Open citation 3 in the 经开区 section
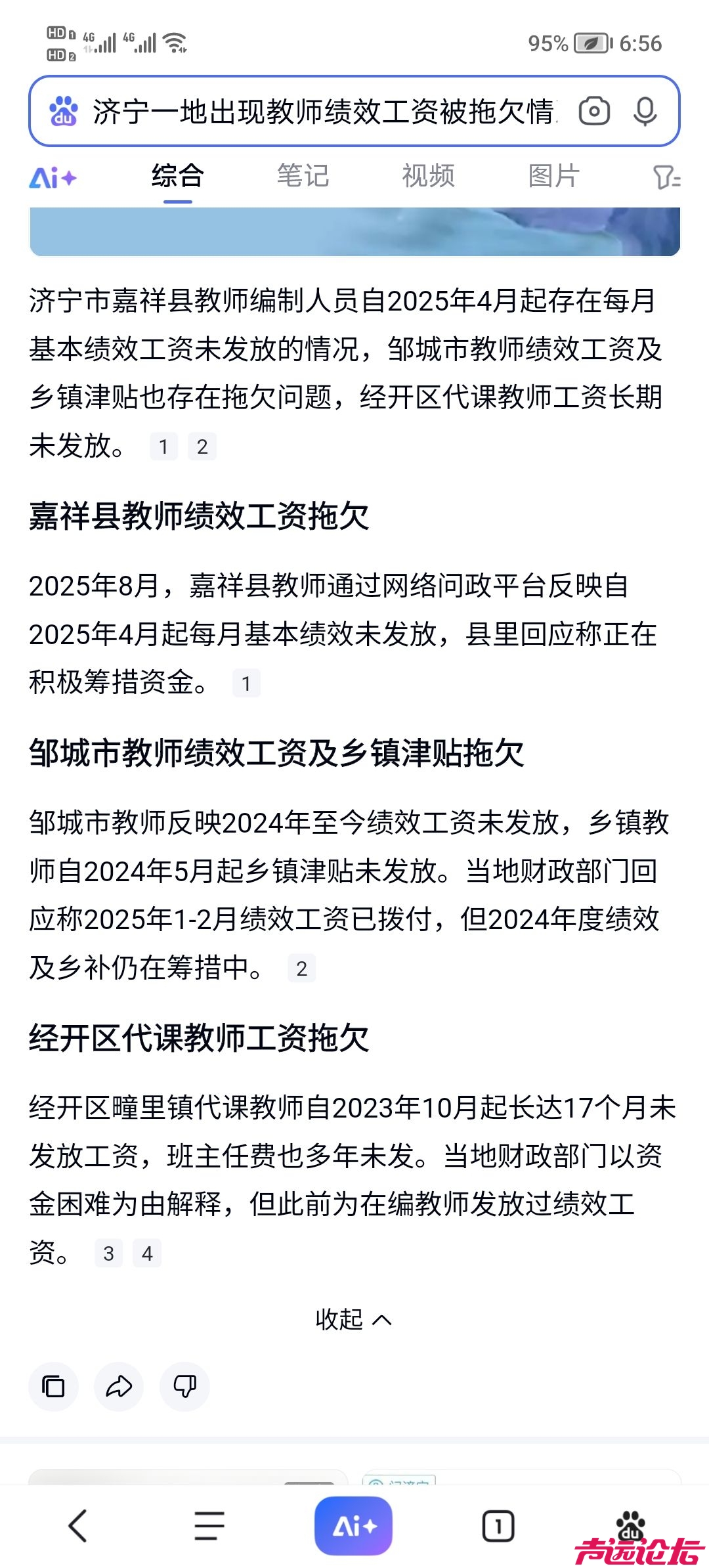709x1568 pixels. coord(109,1253)
